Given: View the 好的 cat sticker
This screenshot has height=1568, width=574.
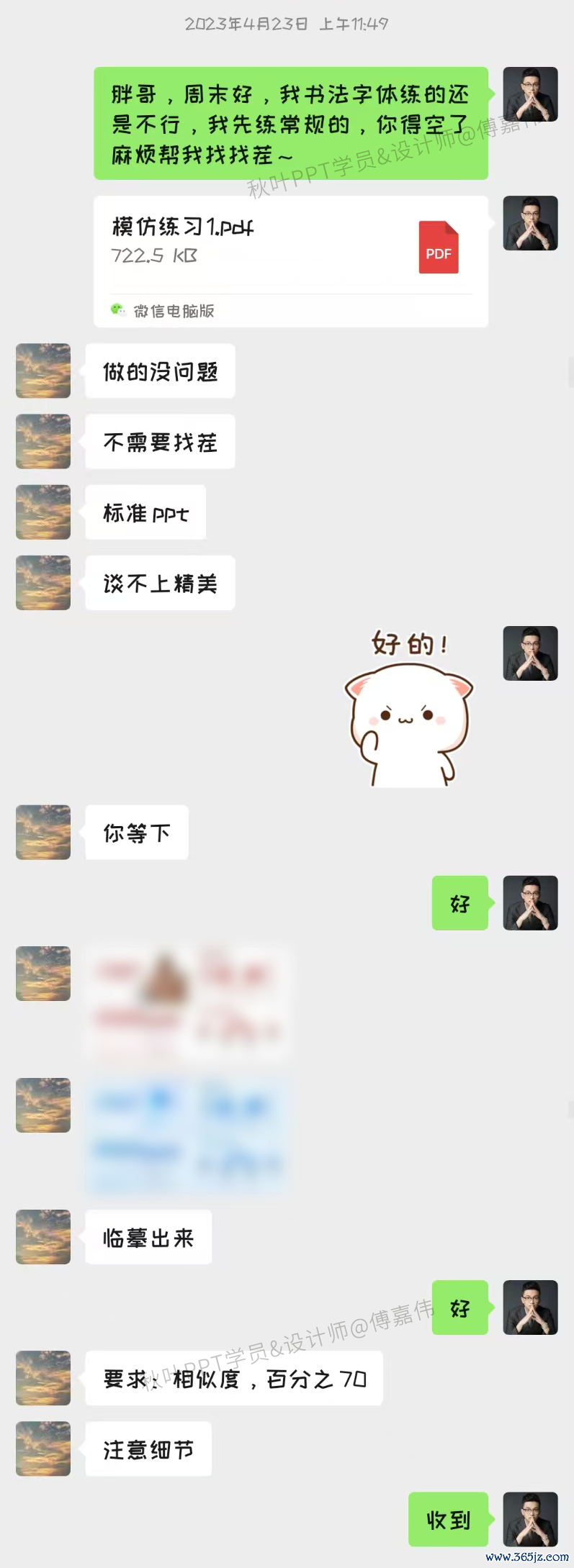Looking at the screenshot, I should (409, 709).
